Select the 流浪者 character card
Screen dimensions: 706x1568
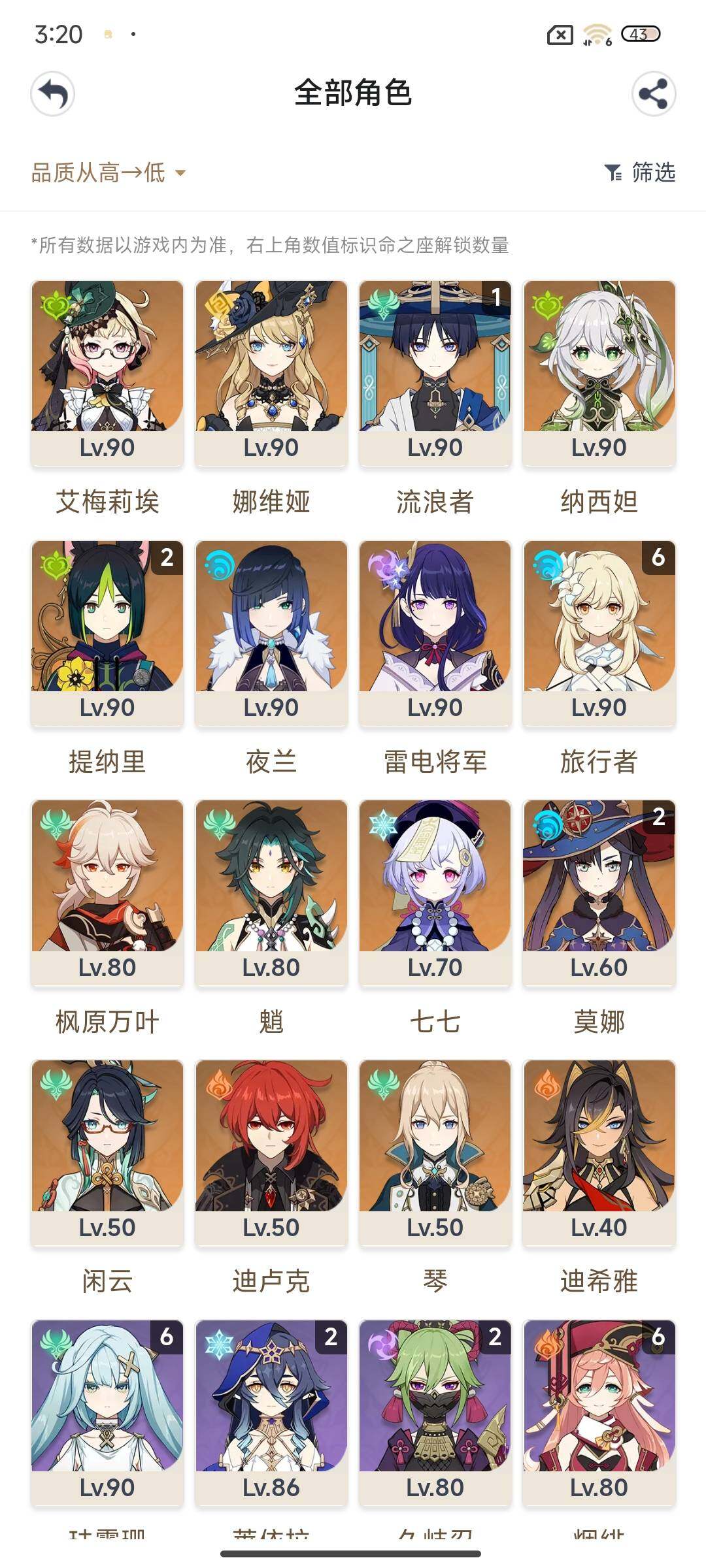435,372
